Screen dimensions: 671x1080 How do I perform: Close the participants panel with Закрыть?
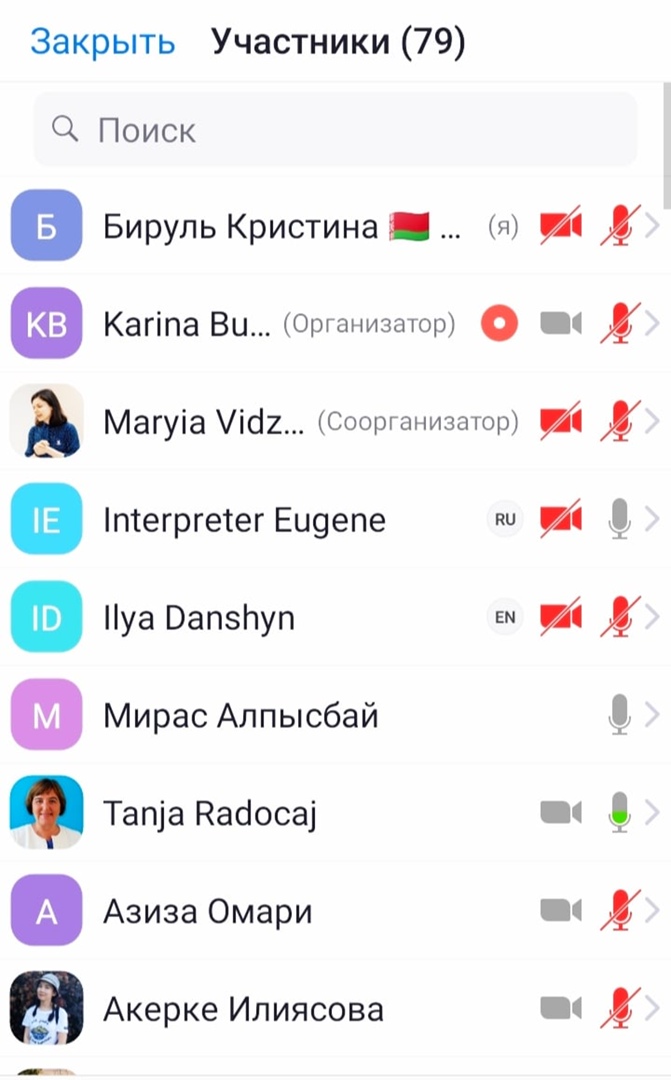tap(102, 42)
